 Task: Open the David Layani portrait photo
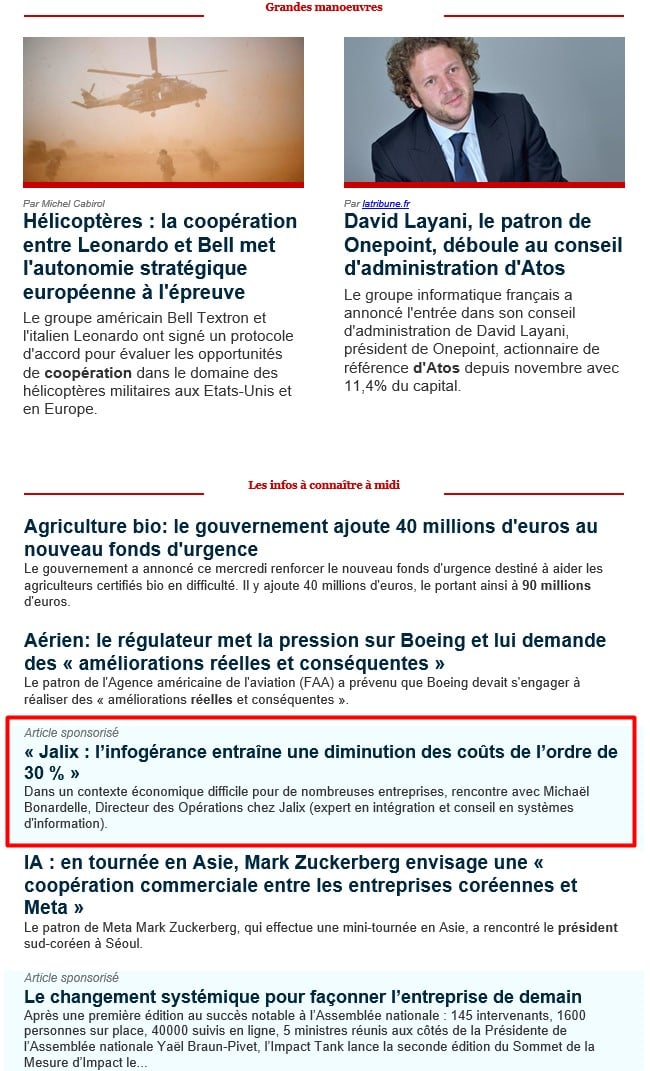[x=484, y=109]
